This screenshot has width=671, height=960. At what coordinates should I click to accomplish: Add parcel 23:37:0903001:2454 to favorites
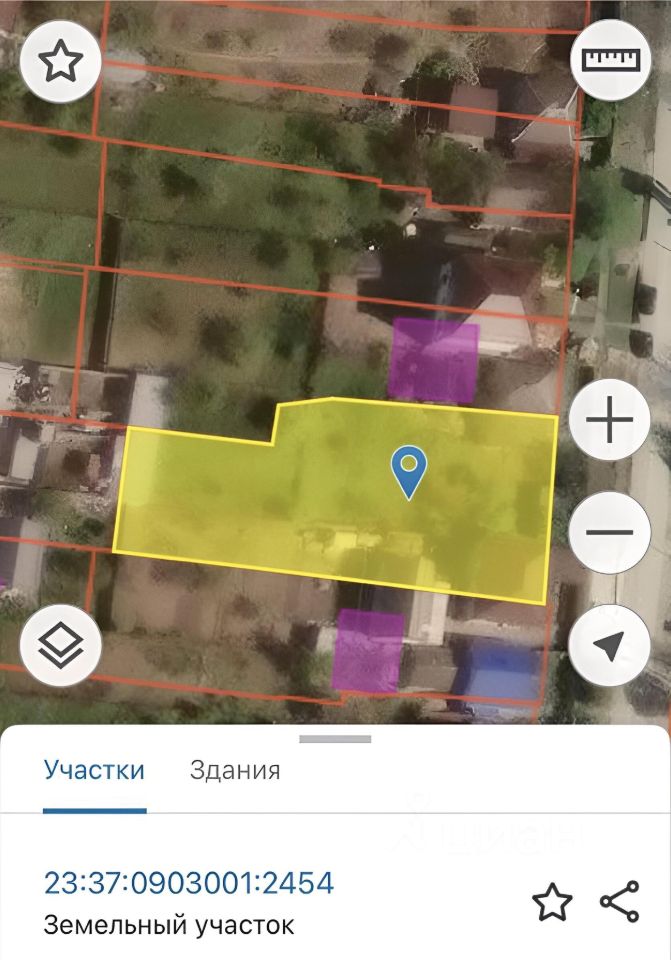point(551,902)
